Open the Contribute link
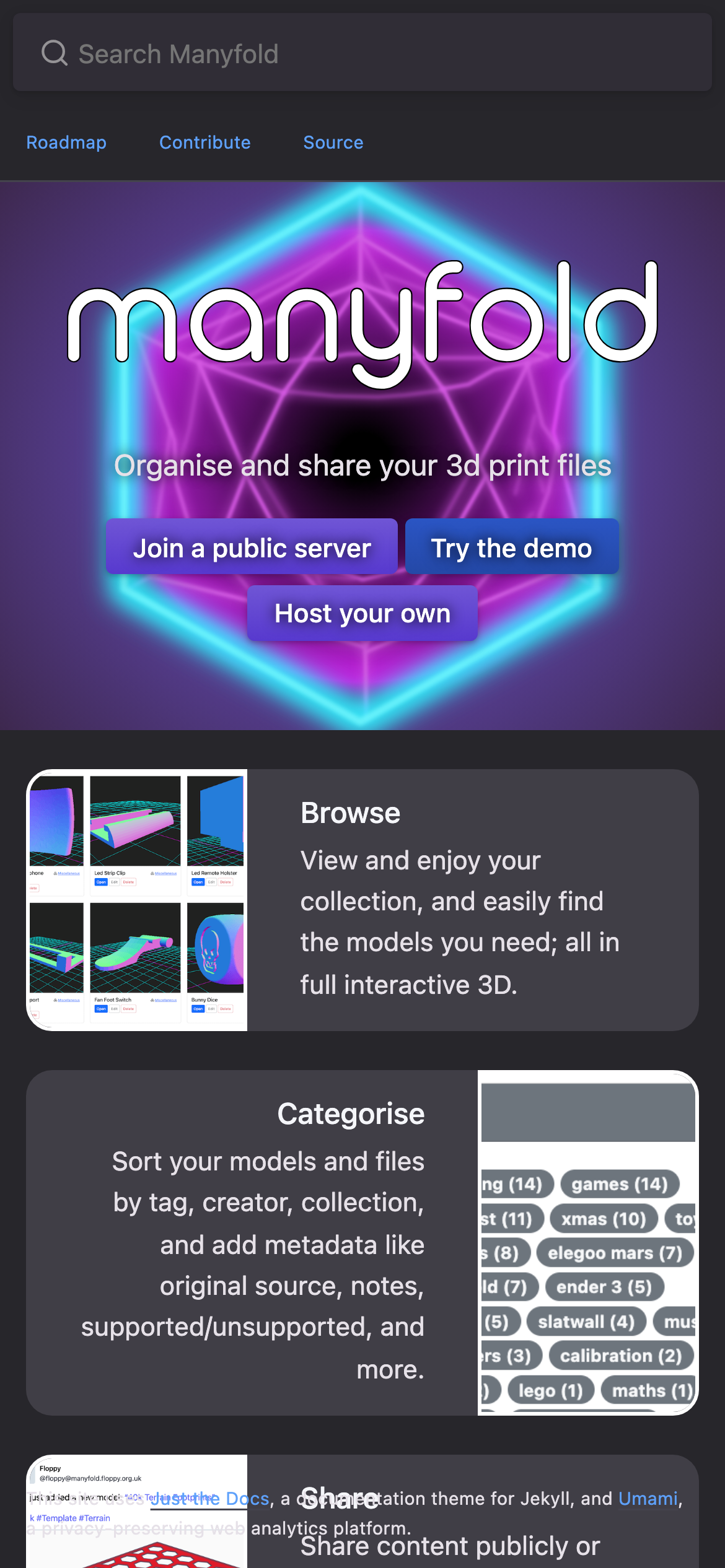 (x=204, y=142)
